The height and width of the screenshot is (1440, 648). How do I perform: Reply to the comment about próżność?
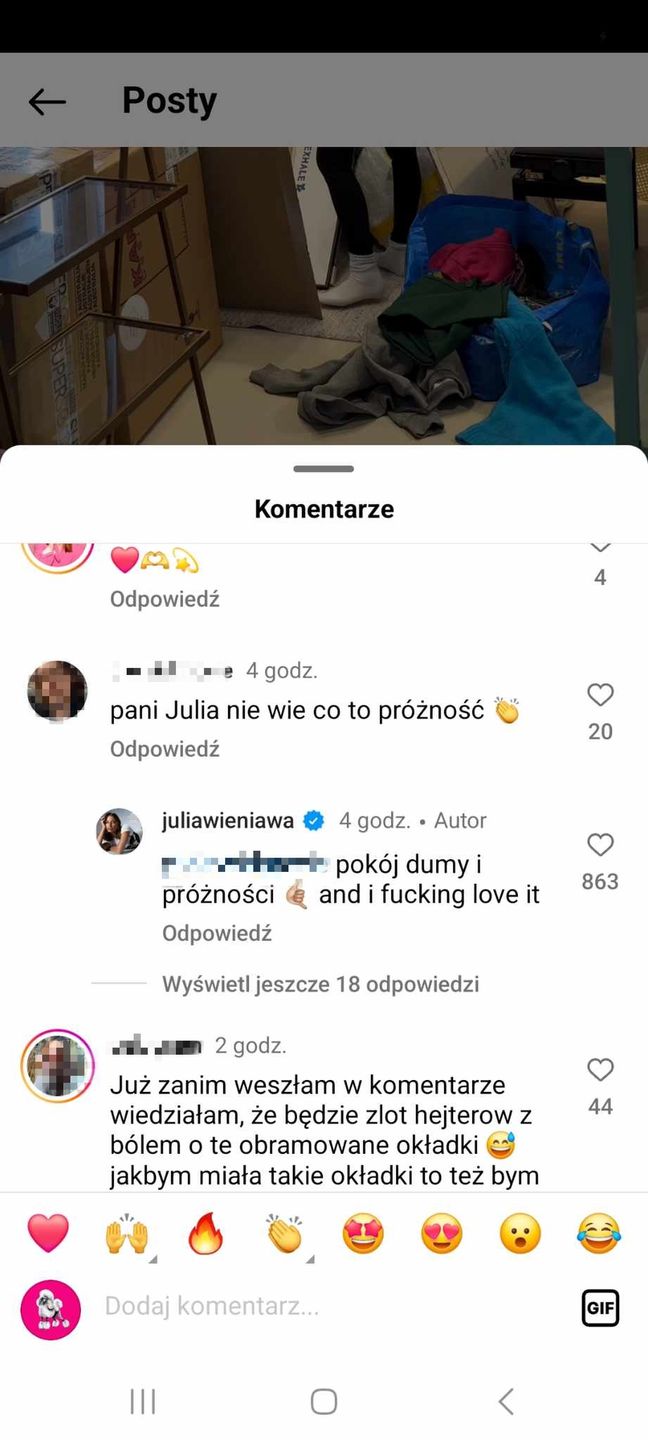click(x=165, y=749)
